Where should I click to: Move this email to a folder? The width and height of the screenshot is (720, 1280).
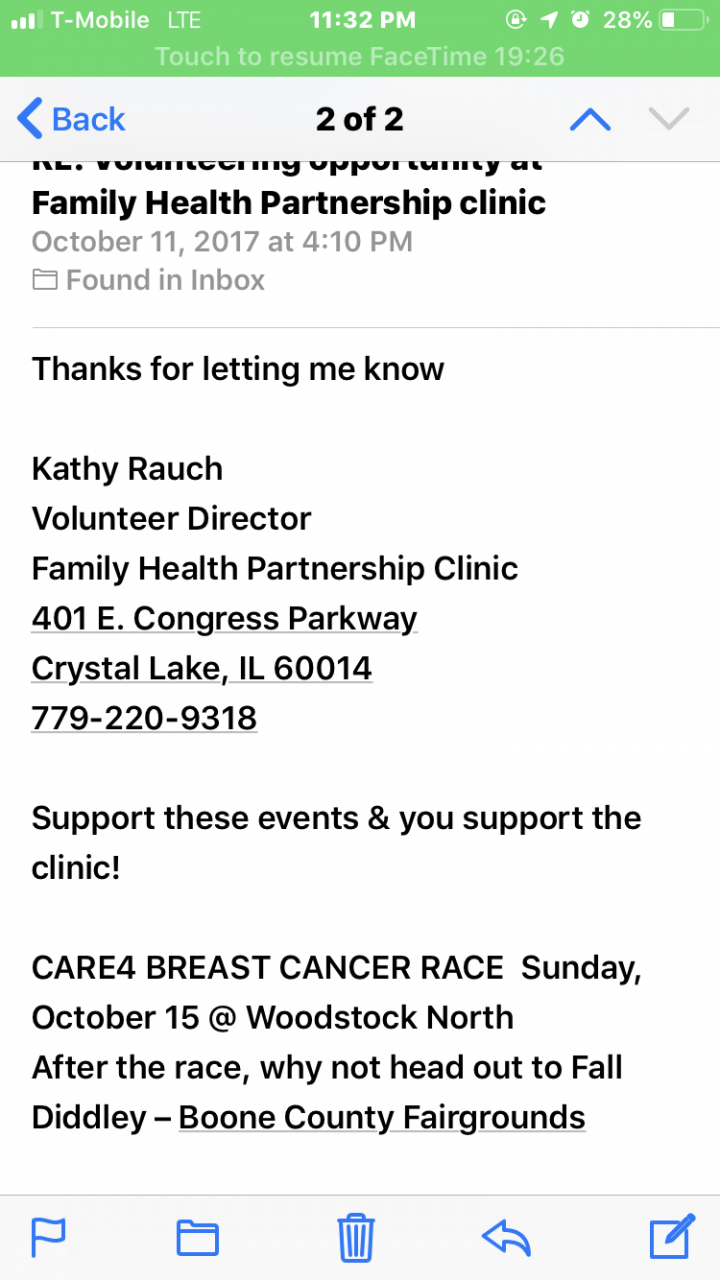pos(197,1237)
